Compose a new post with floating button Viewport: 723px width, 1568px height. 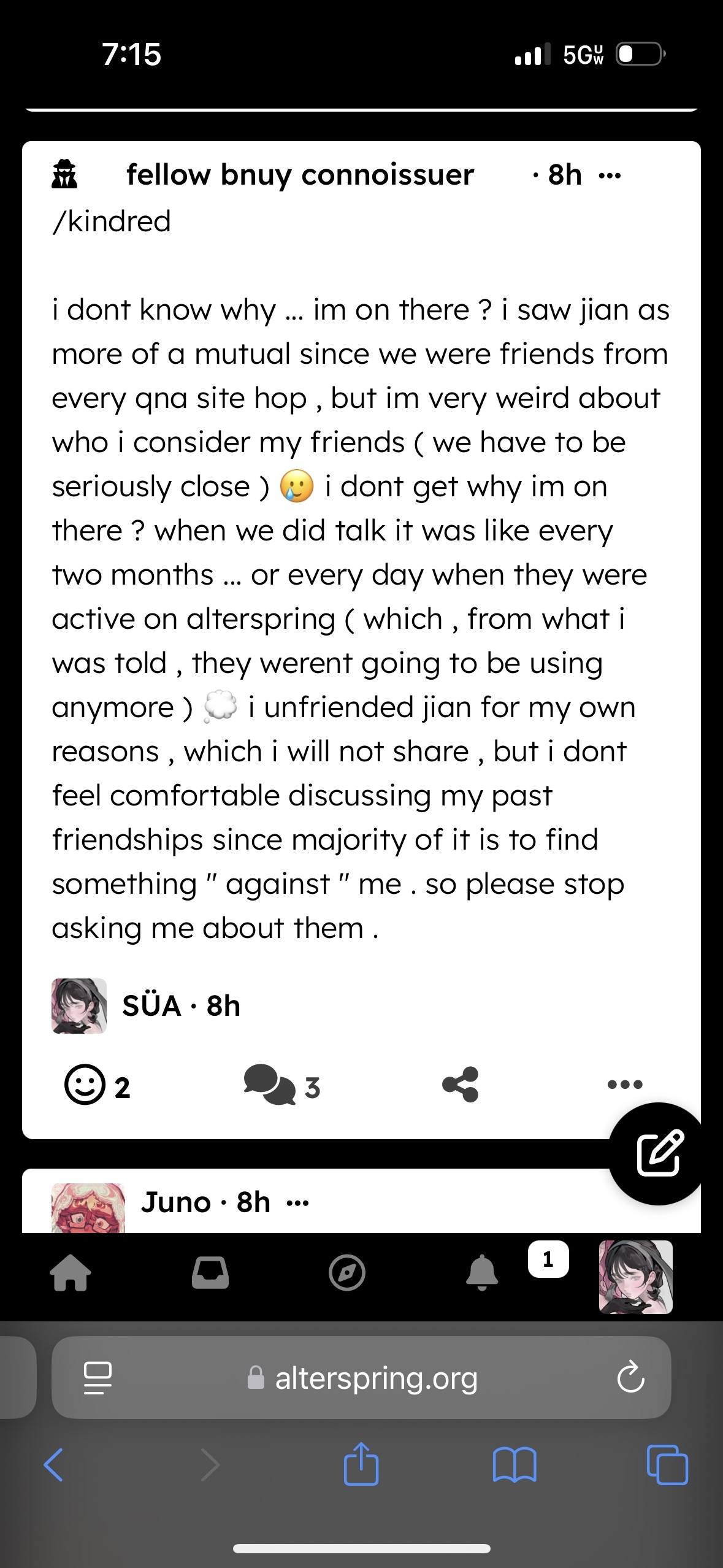660,1153
